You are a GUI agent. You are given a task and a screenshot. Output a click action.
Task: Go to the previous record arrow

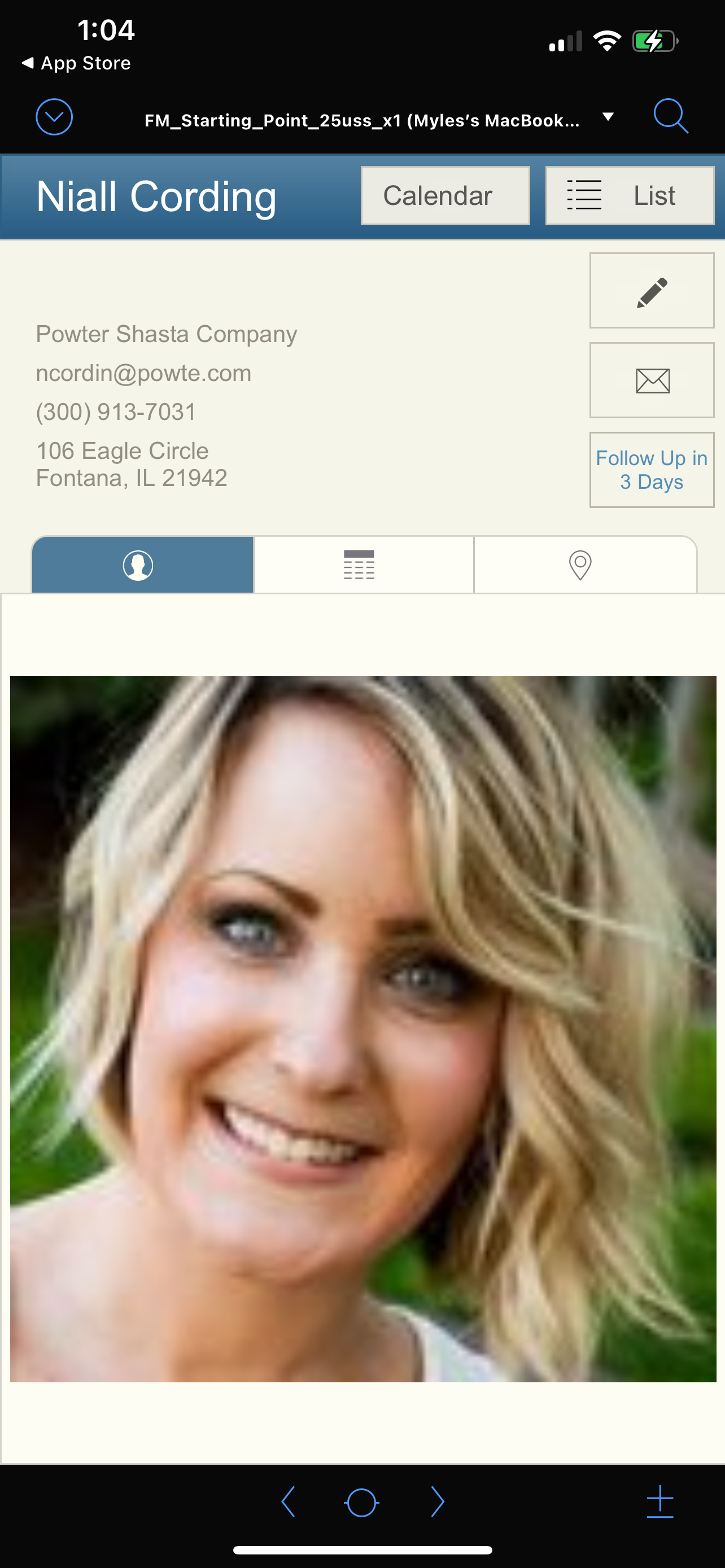pyautogui.click(x=289, y=1501)
